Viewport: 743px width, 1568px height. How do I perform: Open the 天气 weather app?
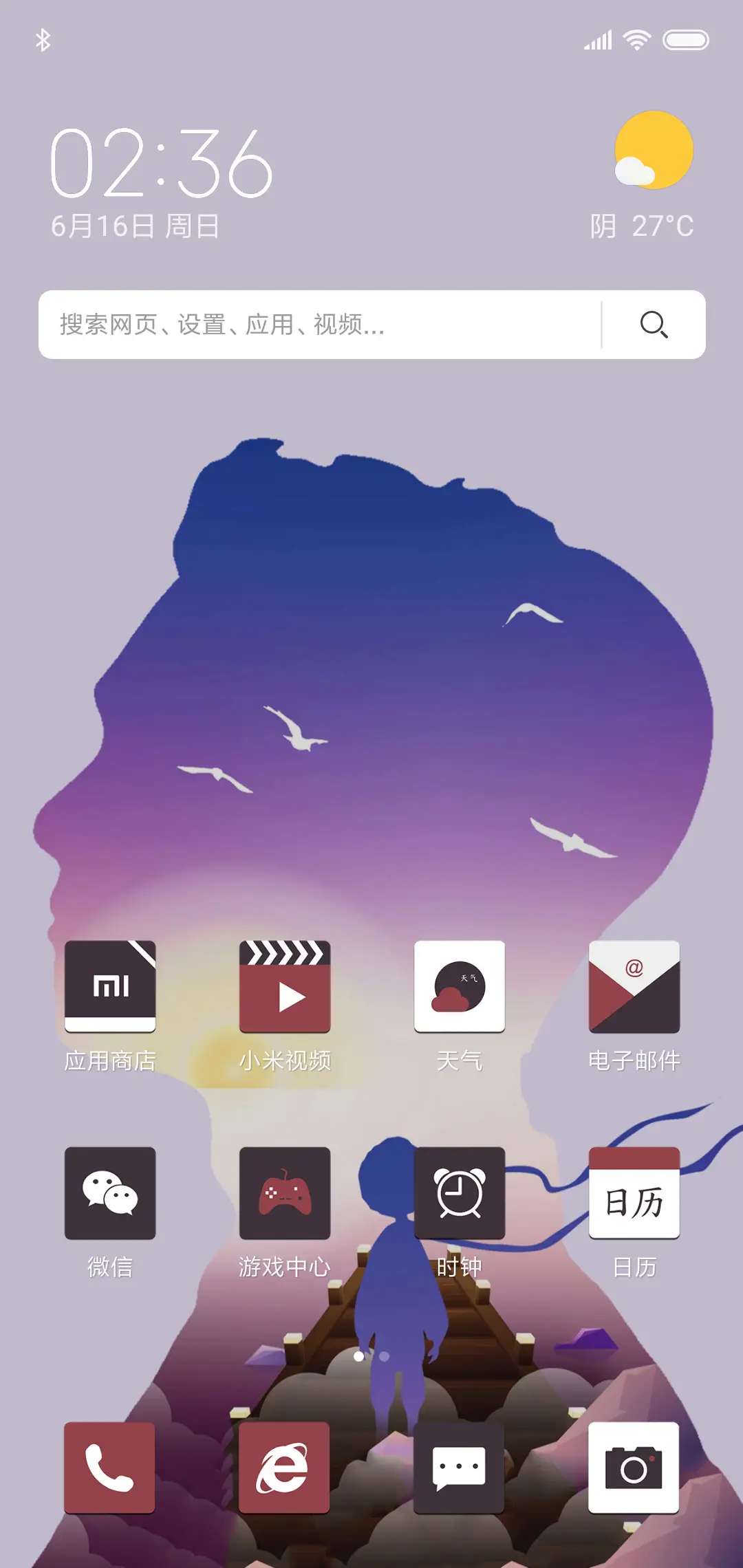point(460,987)
